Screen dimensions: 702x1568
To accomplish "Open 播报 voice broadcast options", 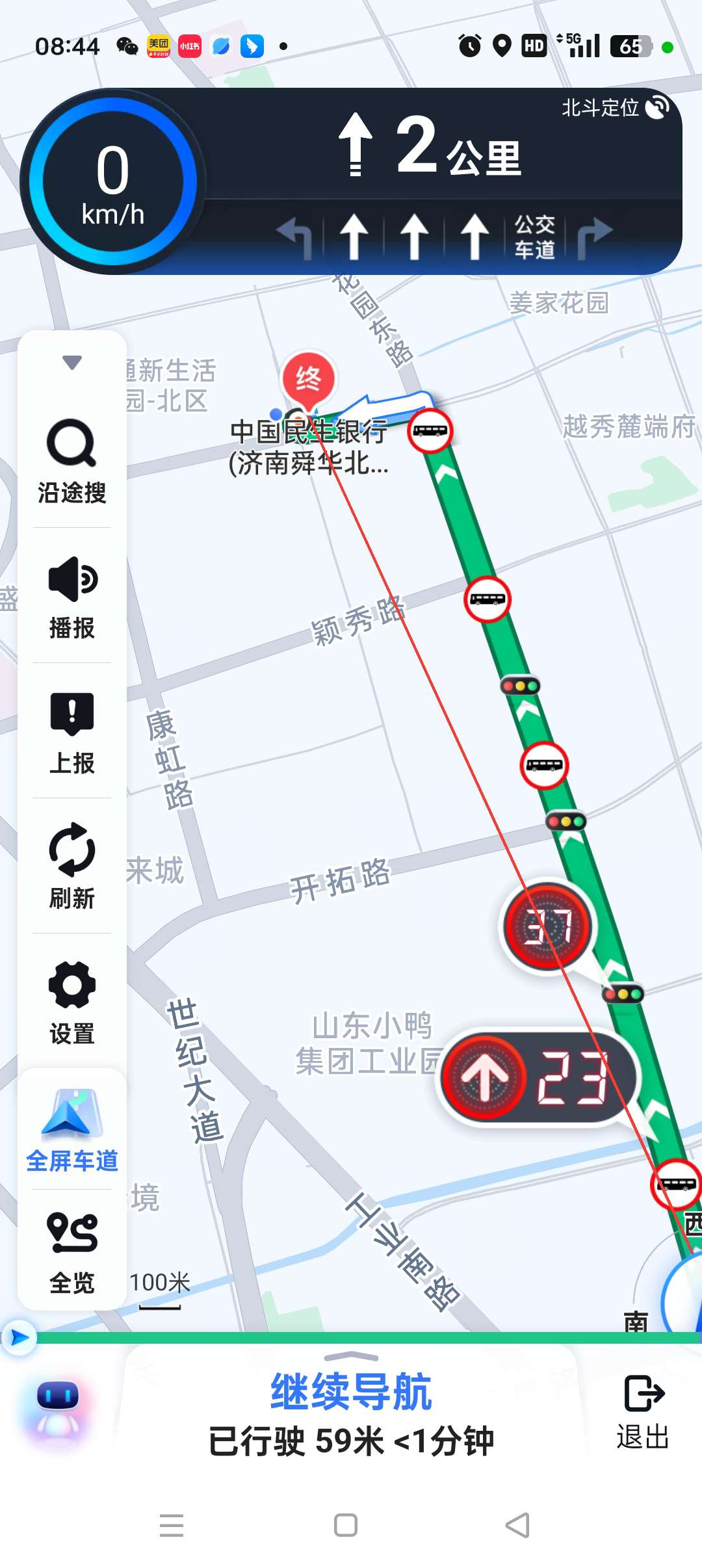I will click(72, 597).
